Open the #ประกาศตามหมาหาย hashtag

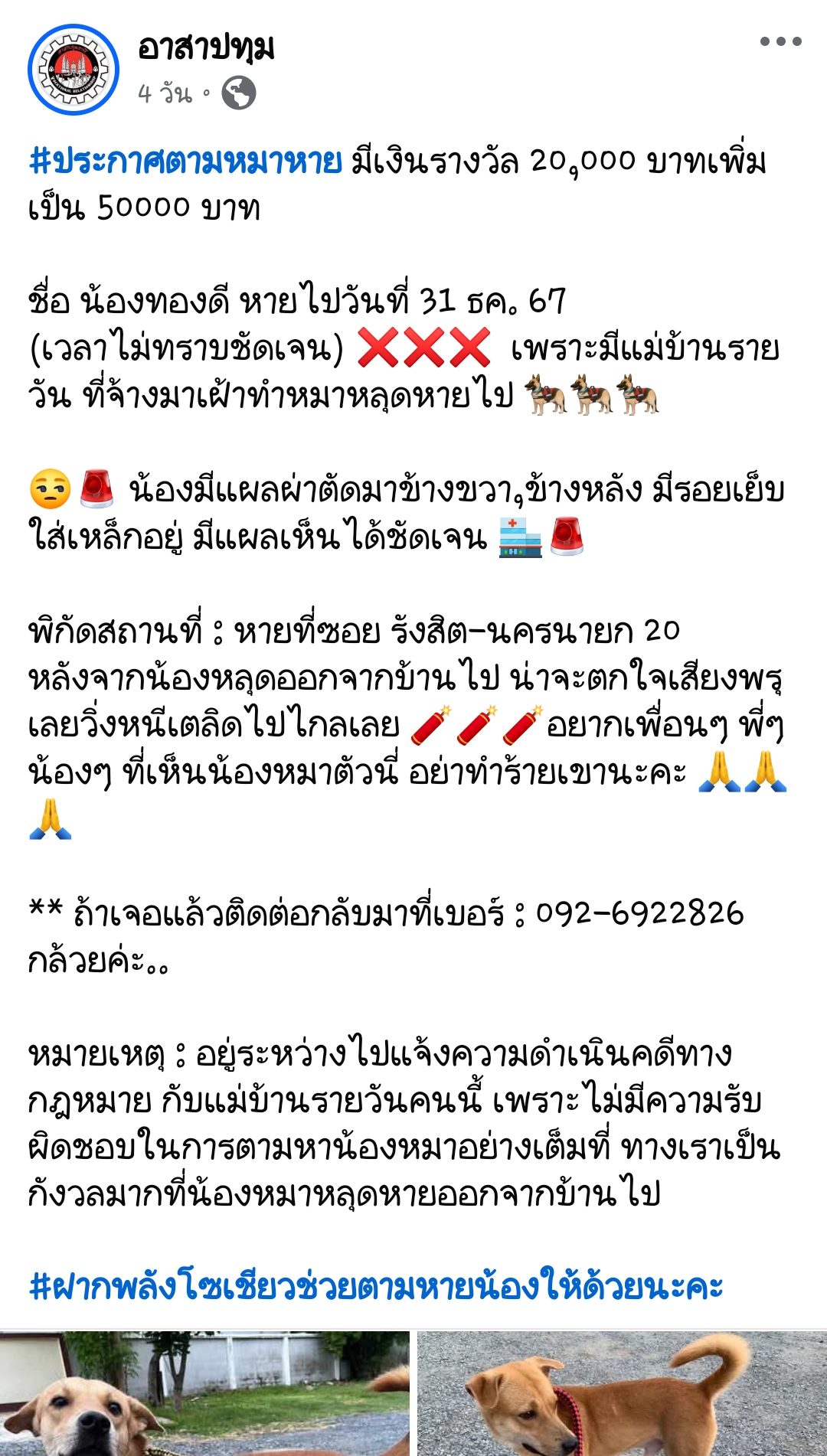[185, 162]
